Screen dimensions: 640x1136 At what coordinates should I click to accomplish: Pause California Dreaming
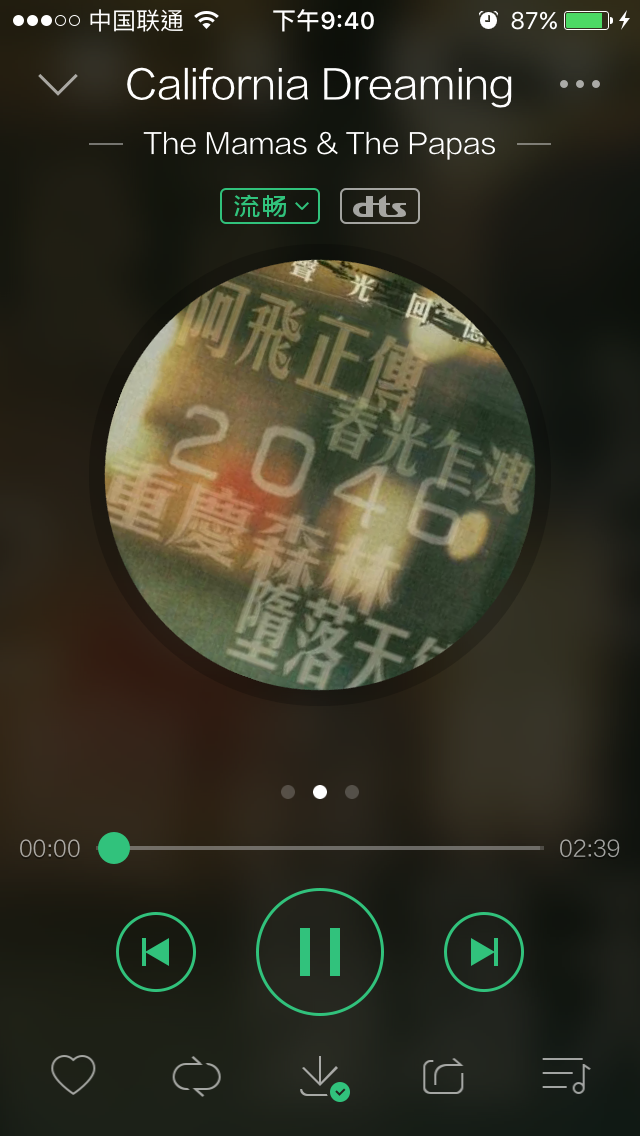point(320,951)
